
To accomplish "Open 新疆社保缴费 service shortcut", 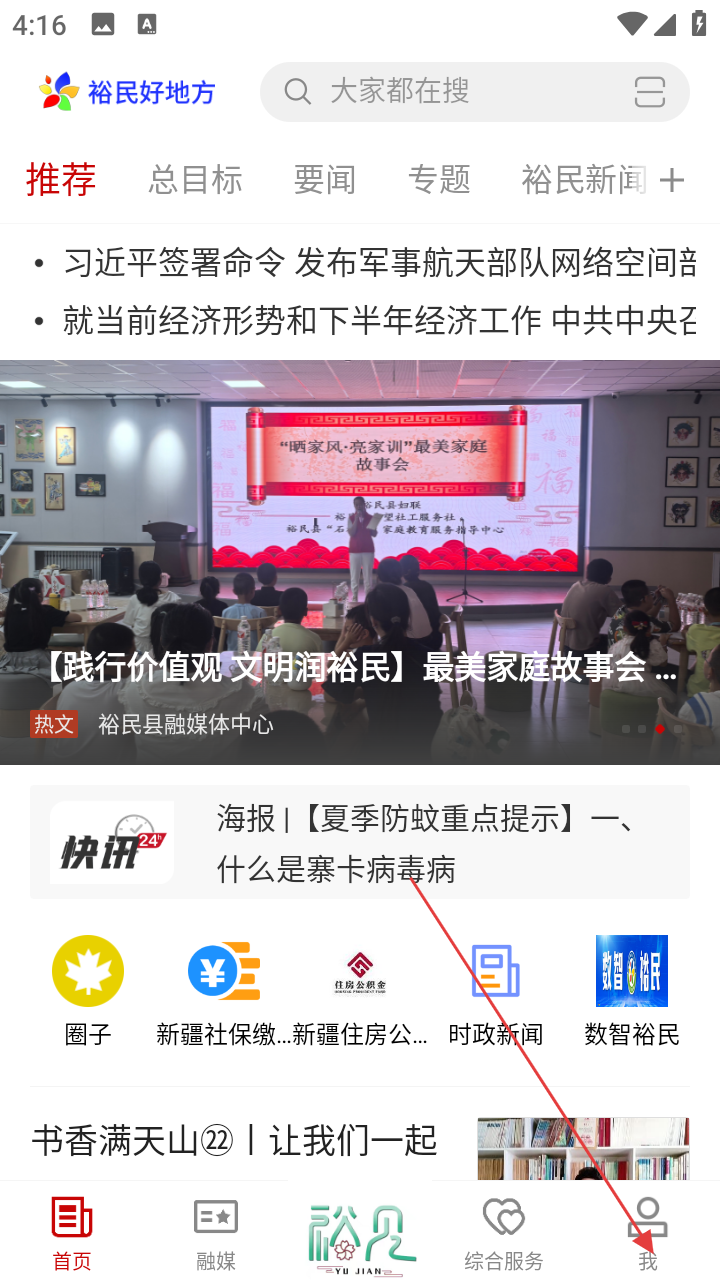I will click(224, 990).
